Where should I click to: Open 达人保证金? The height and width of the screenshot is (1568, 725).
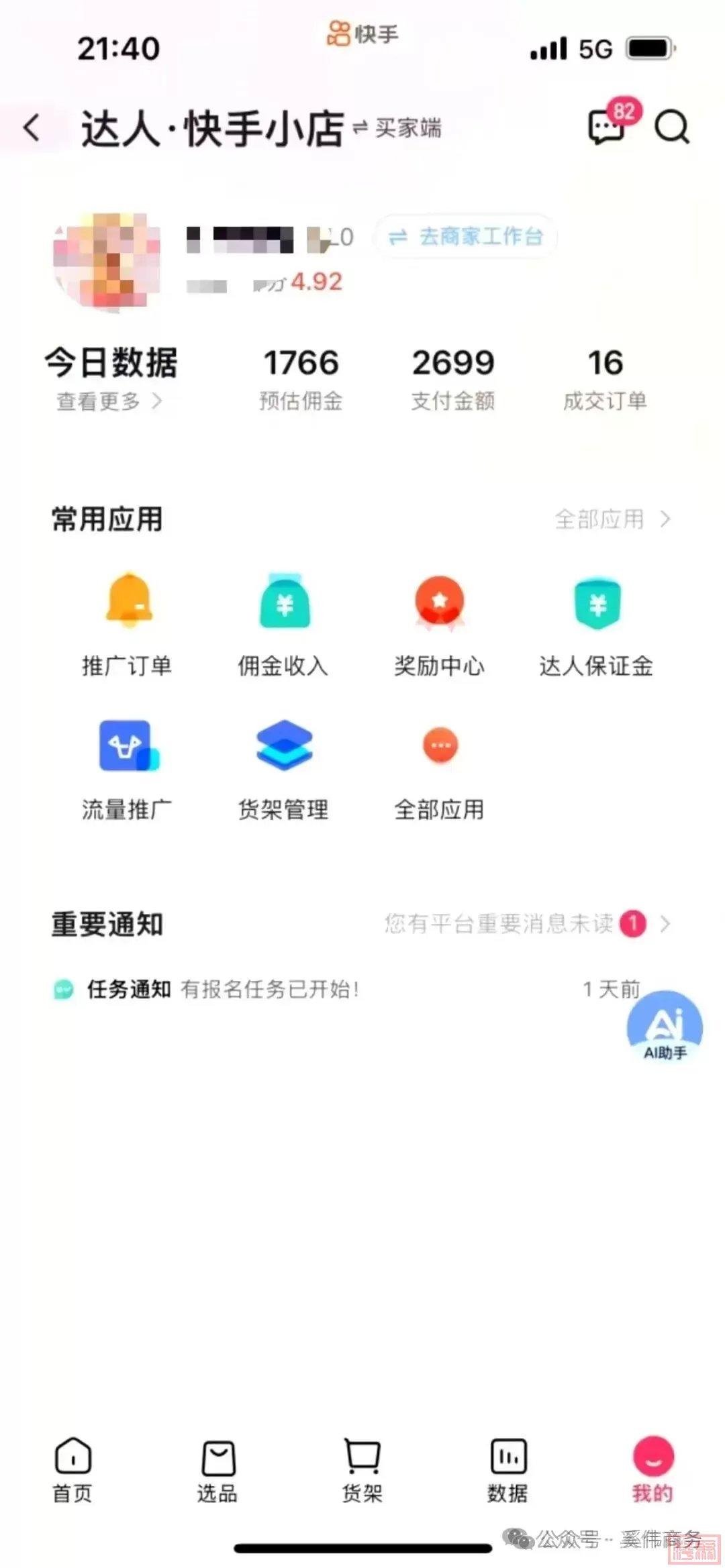tap(597, 625)
